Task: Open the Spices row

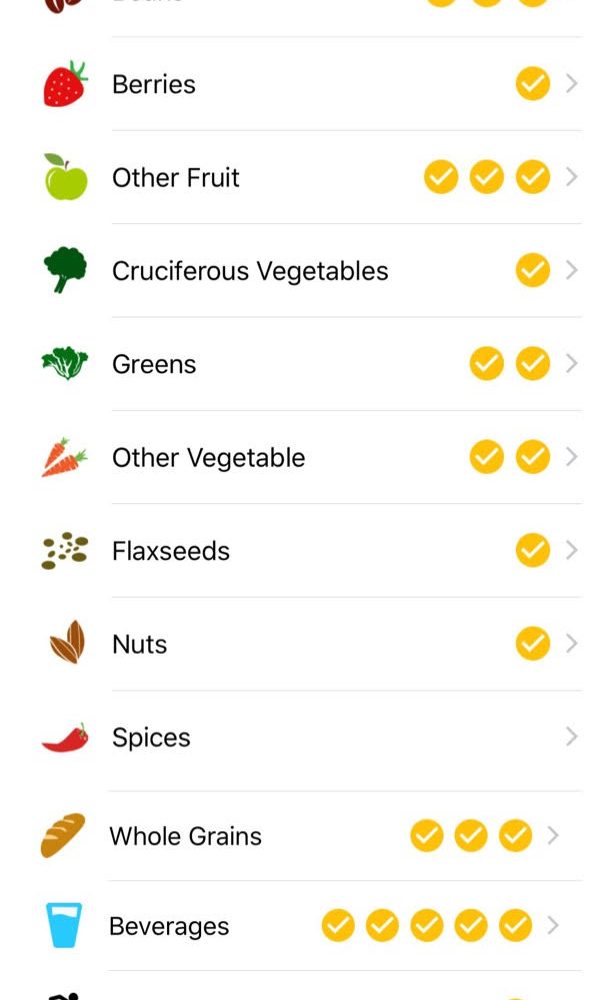Action: 300,738
